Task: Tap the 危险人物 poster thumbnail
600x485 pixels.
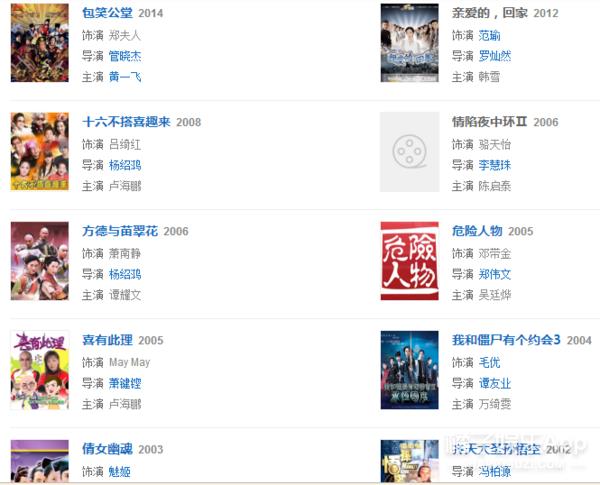Action: [x=409, y=260]
